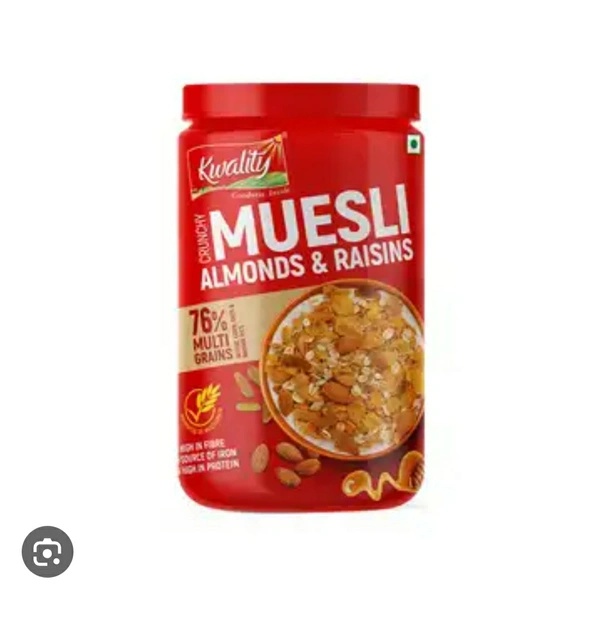
Task: Search this image with Google Lens
Action: pyautogui.click(x=48, y=551)
